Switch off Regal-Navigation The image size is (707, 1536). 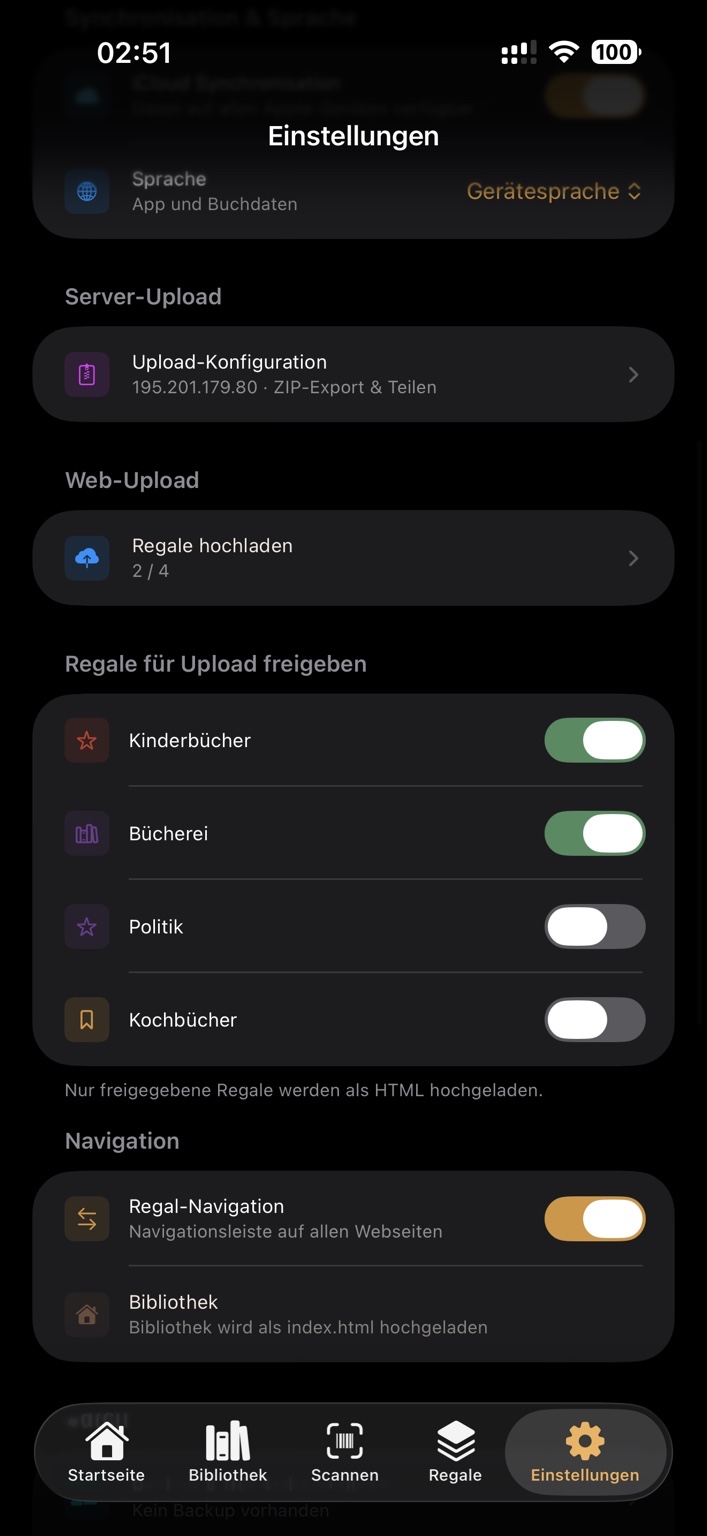(x=594, y=1219)
